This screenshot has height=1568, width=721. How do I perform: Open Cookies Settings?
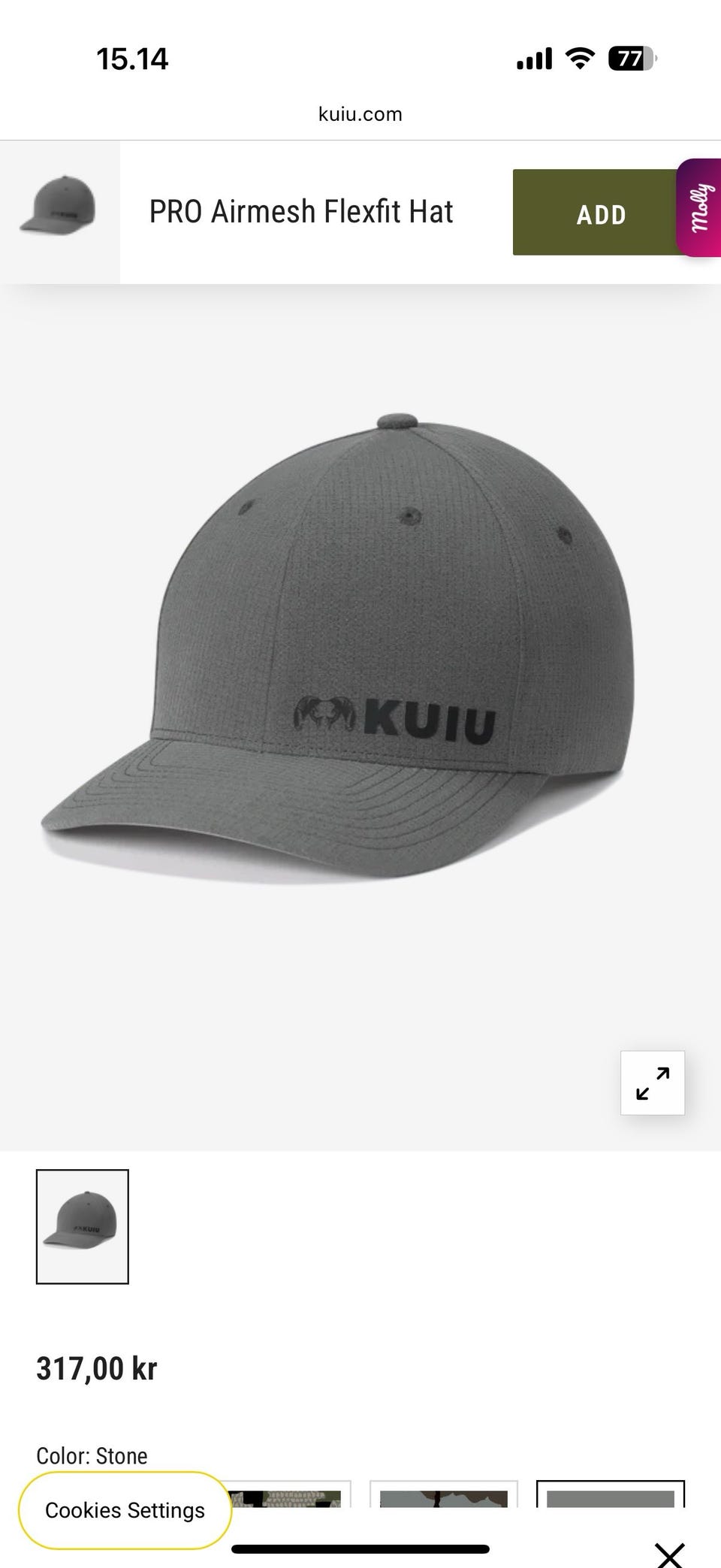point(125,1510)
